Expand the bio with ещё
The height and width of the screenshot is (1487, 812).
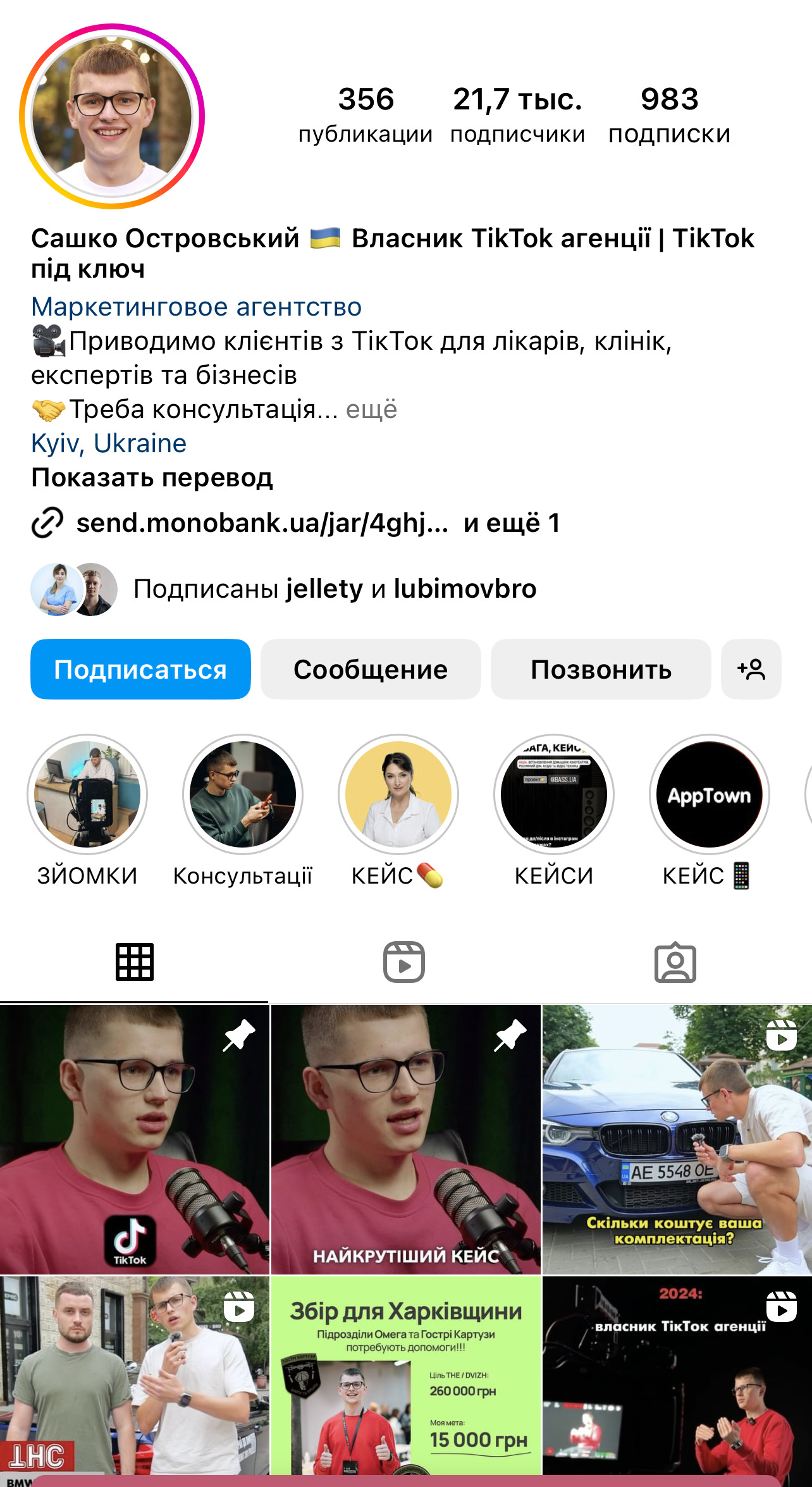pyautogui.click(x=372, y=409)
